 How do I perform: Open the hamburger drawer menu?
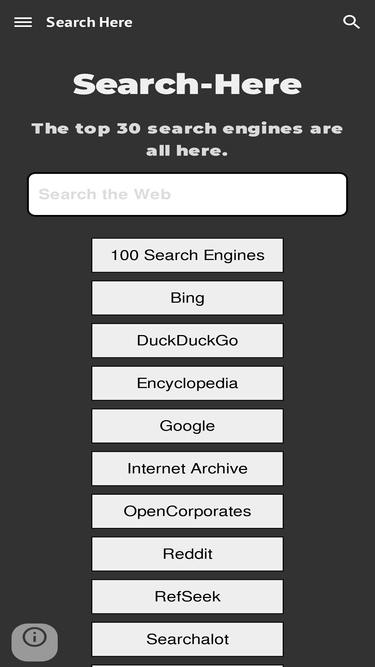point(23,22)
